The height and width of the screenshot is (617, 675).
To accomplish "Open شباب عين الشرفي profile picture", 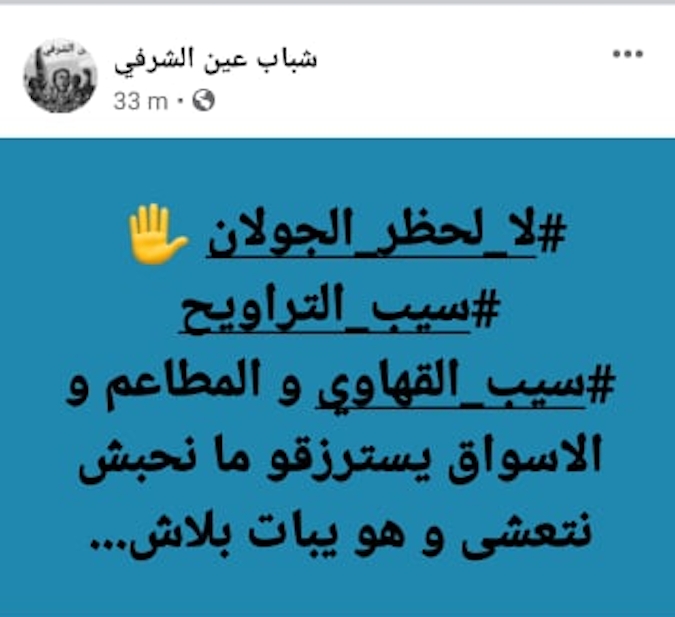I will point(60,77).
